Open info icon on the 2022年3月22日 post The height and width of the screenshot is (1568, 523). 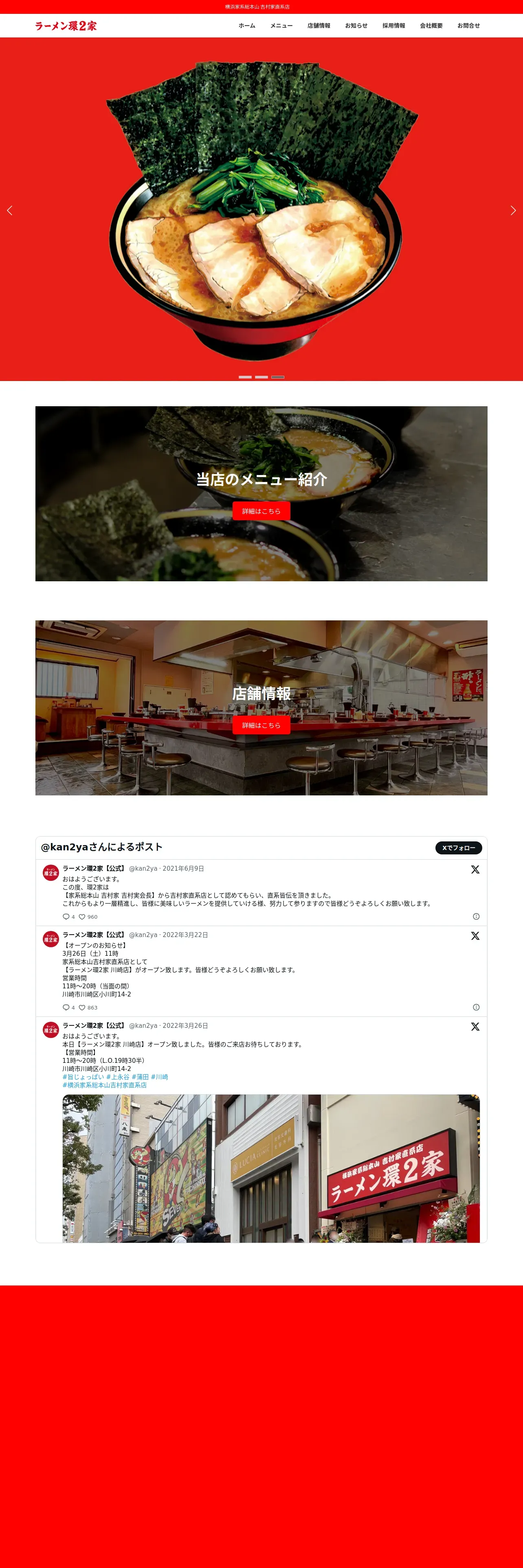(x=476, y=1007)
